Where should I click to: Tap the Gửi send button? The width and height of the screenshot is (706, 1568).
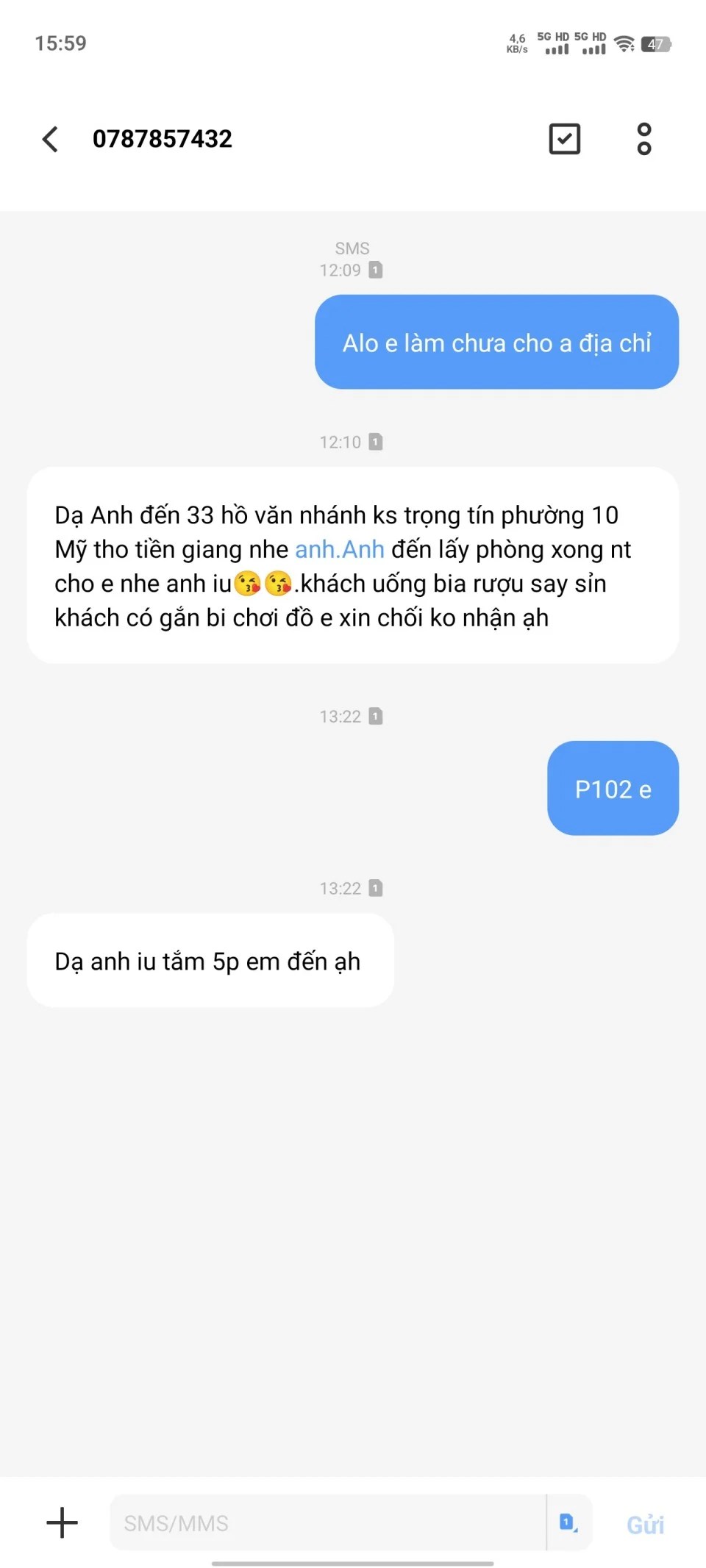645,1525
